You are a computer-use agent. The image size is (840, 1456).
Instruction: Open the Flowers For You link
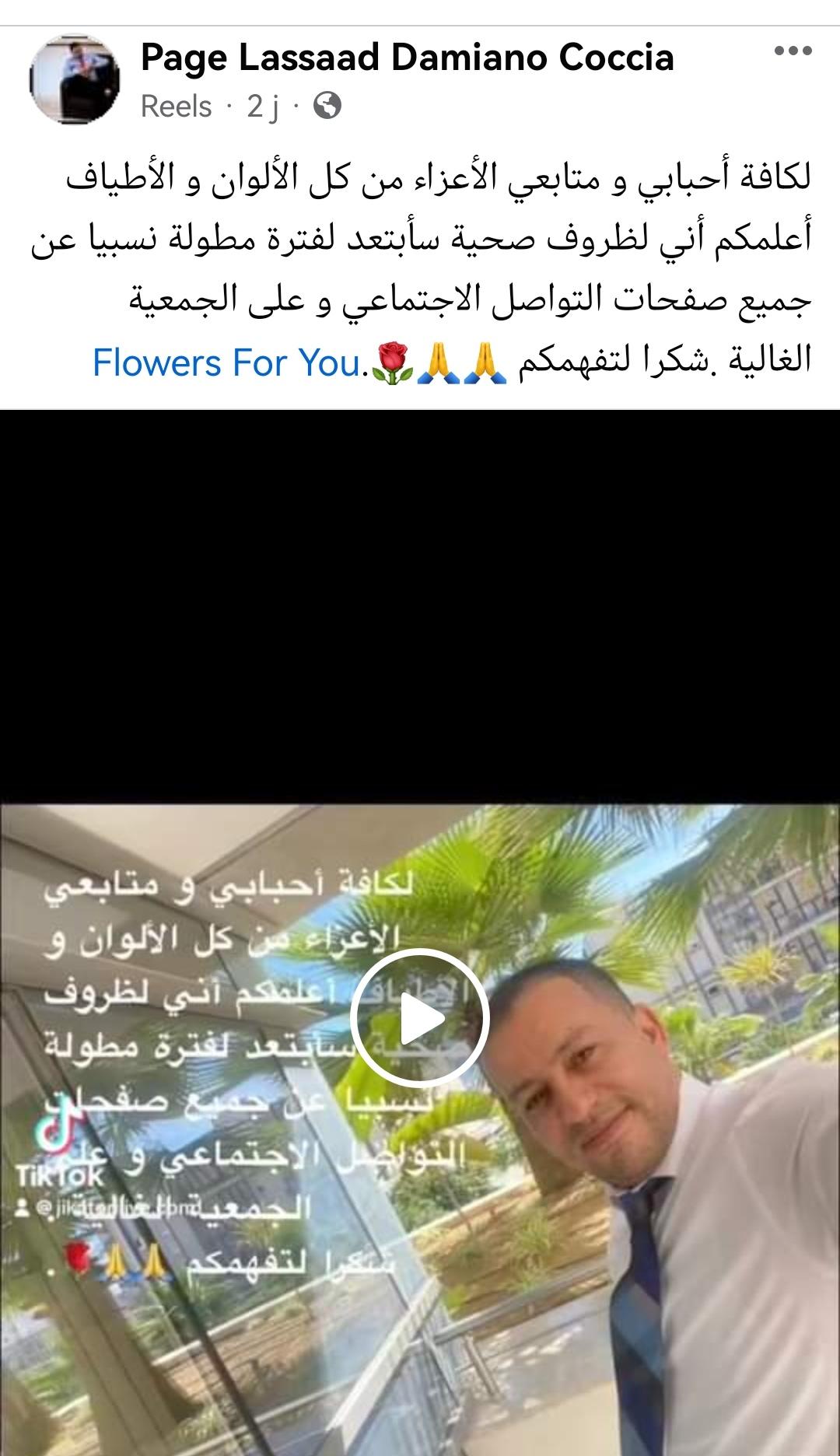226,363
